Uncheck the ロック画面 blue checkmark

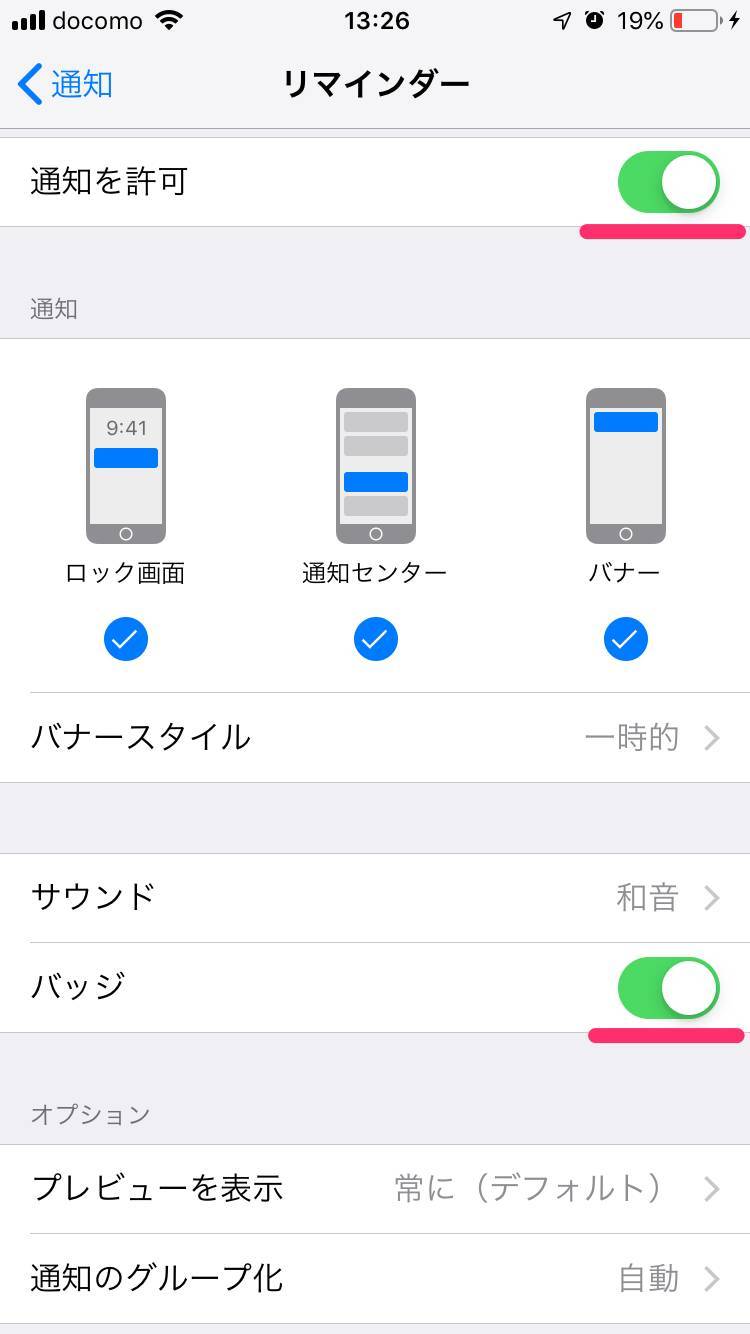(x=125, y=639)
